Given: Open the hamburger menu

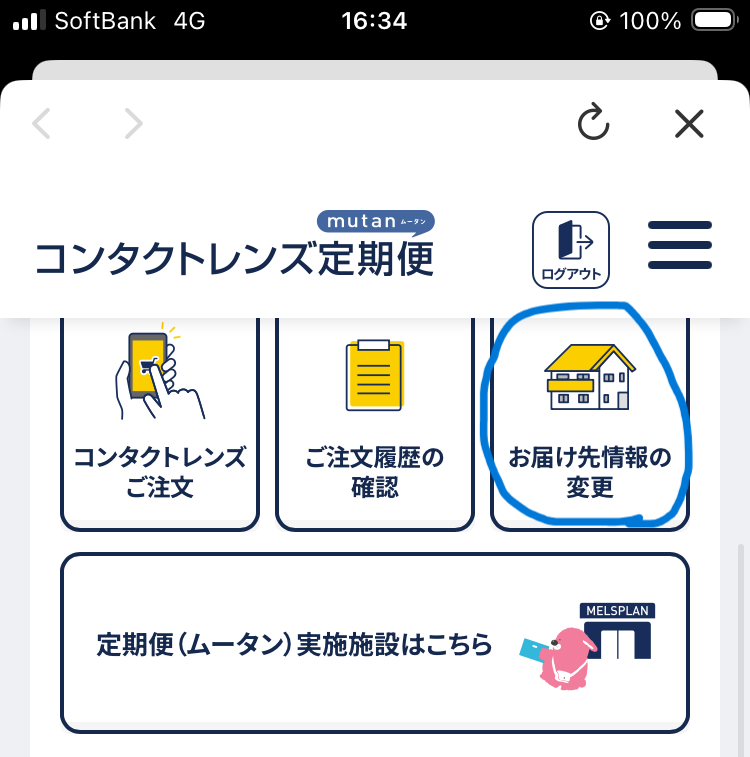Looking at the screenshot, I should pyautogui.click(x=680, y=245).
